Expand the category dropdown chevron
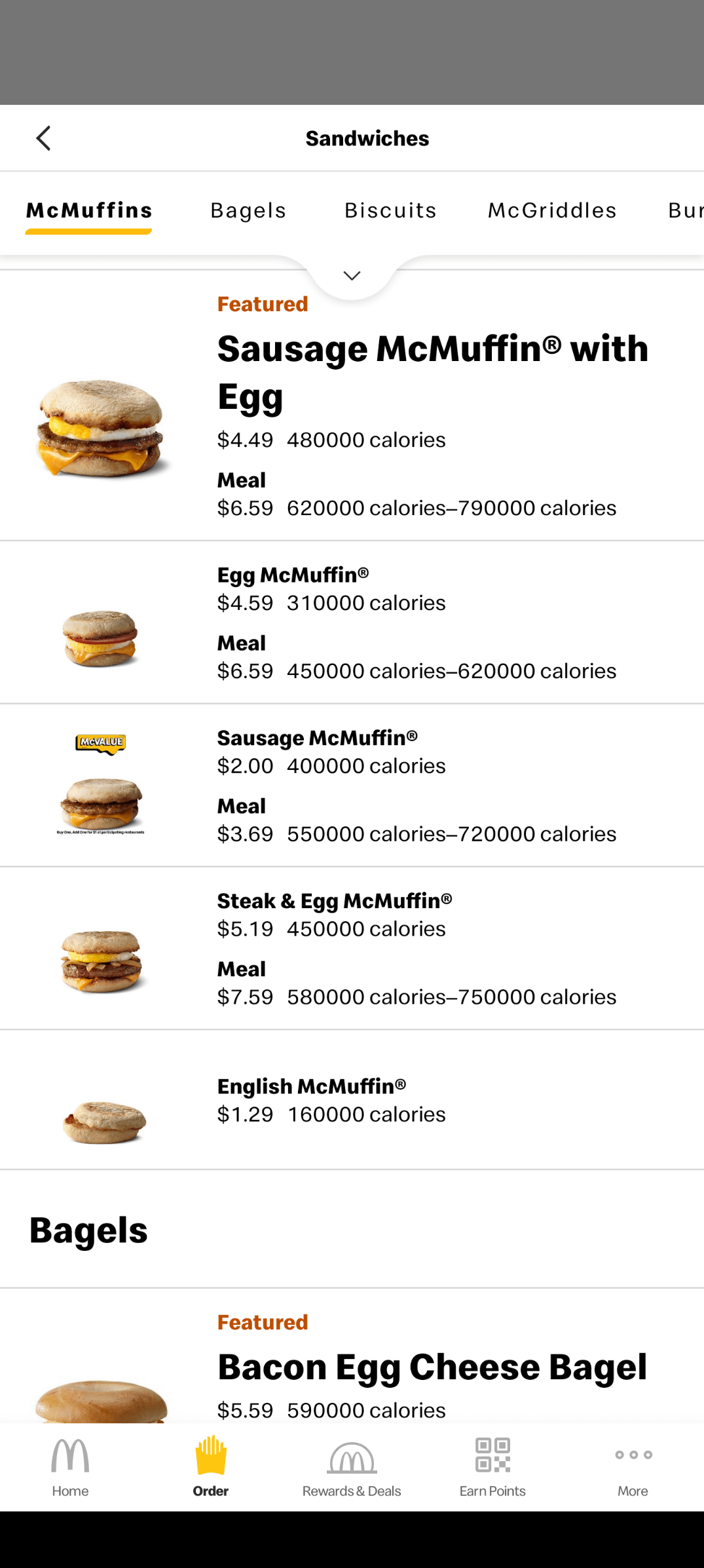This screenshot has width=704, height=1568. (352, 276)
